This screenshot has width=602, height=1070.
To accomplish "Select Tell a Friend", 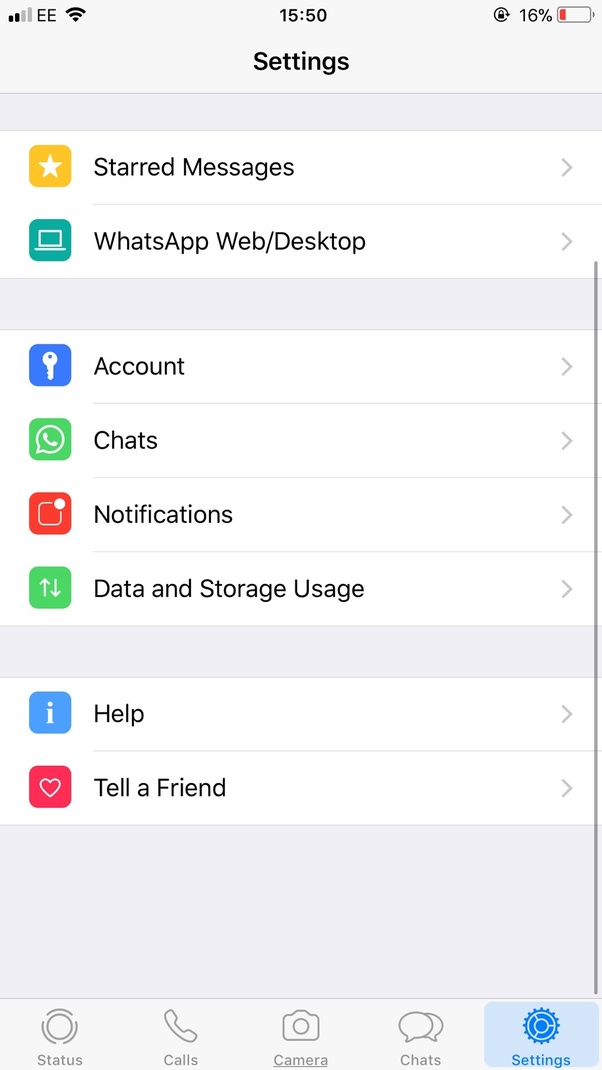I will pos(300,788).
